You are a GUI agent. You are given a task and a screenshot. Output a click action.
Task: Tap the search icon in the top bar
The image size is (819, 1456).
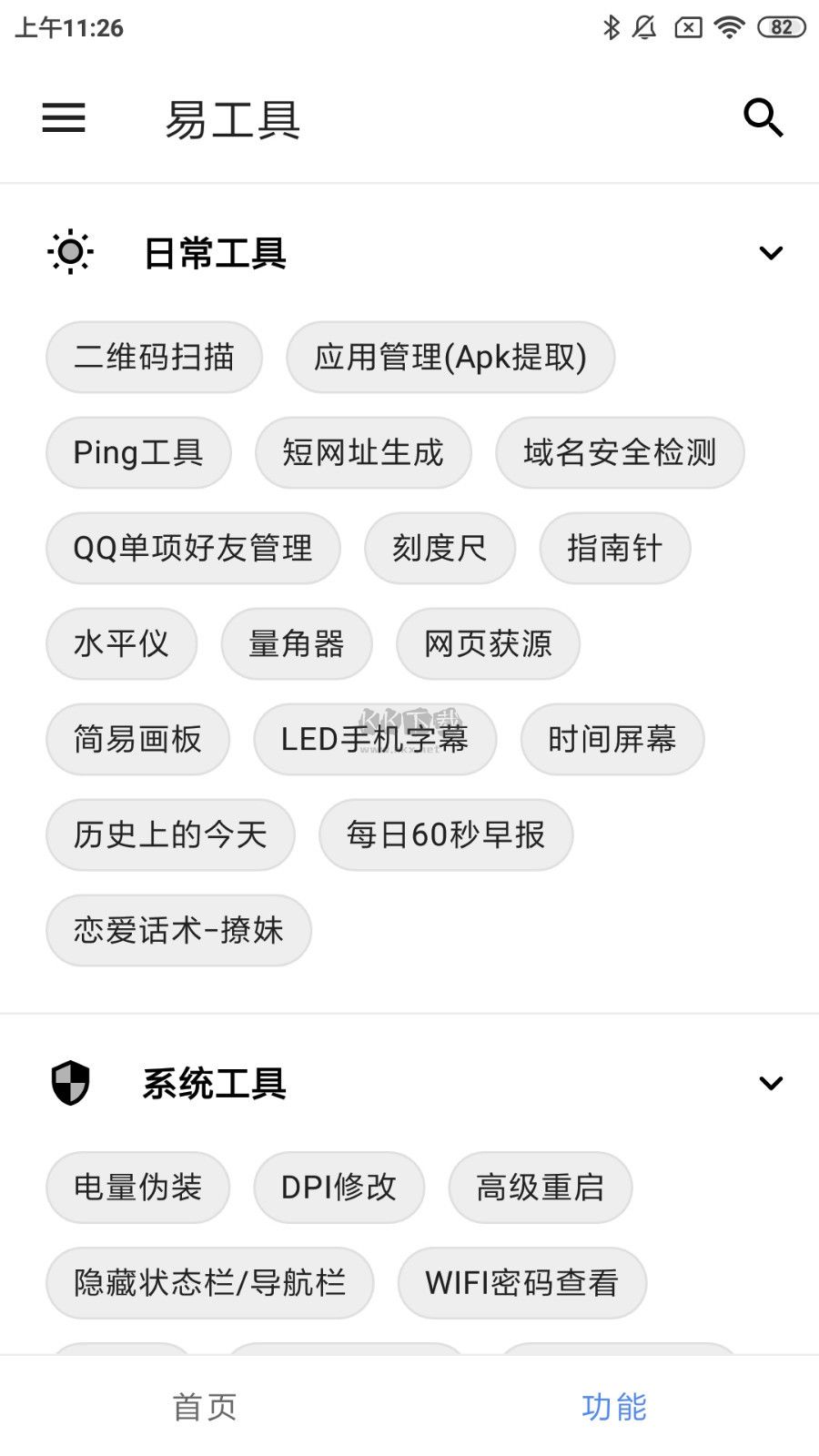click(763, 118)
